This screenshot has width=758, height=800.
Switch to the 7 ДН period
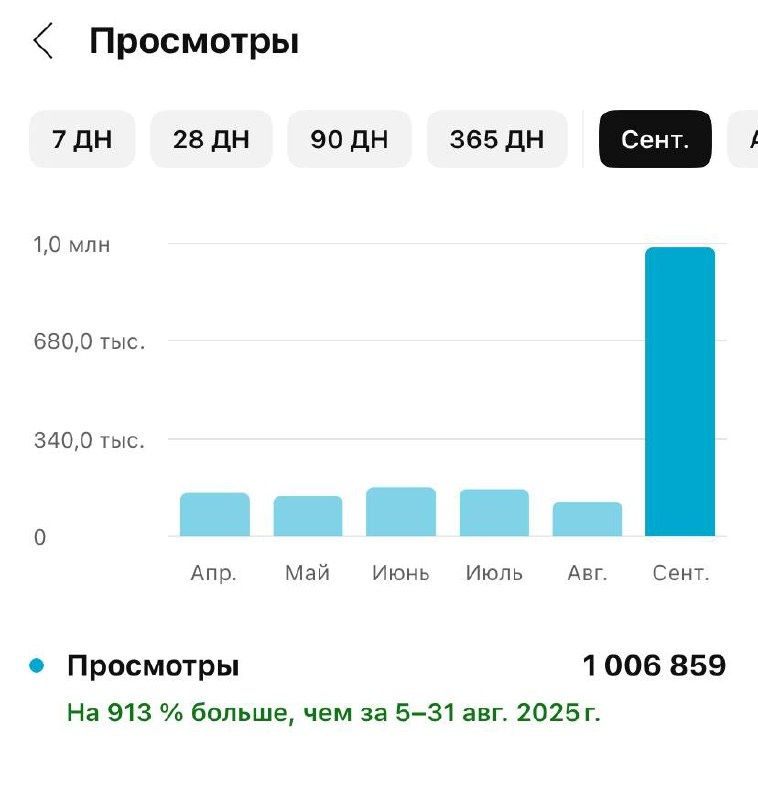coord(82,139)
